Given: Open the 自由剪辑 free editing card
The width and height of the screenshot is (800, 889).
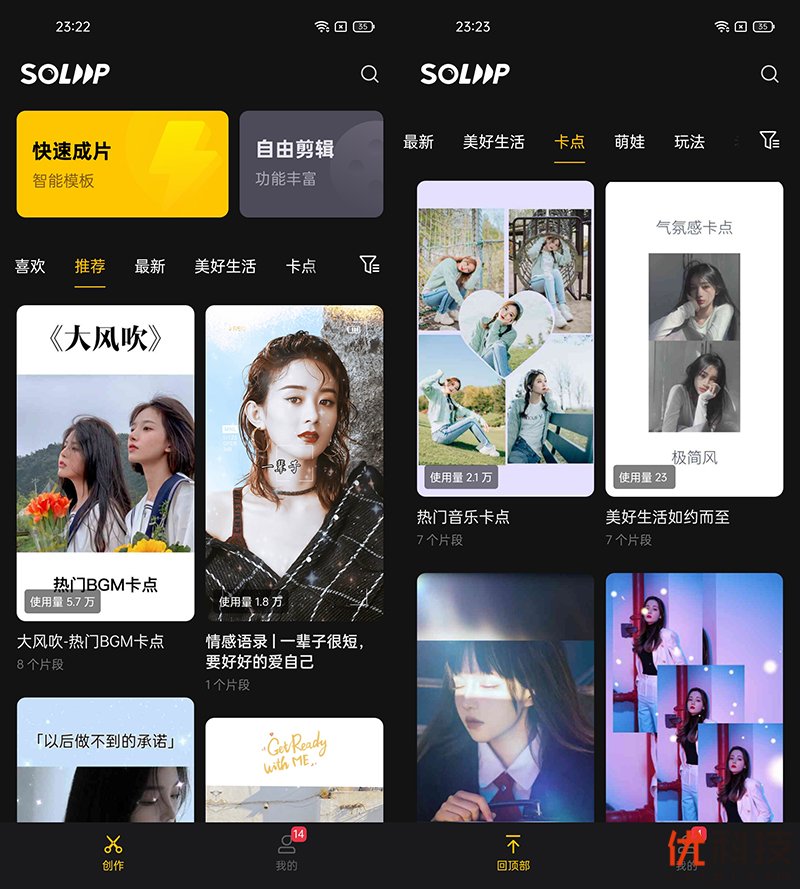Looking at the screenshot, I should [311, 164].
